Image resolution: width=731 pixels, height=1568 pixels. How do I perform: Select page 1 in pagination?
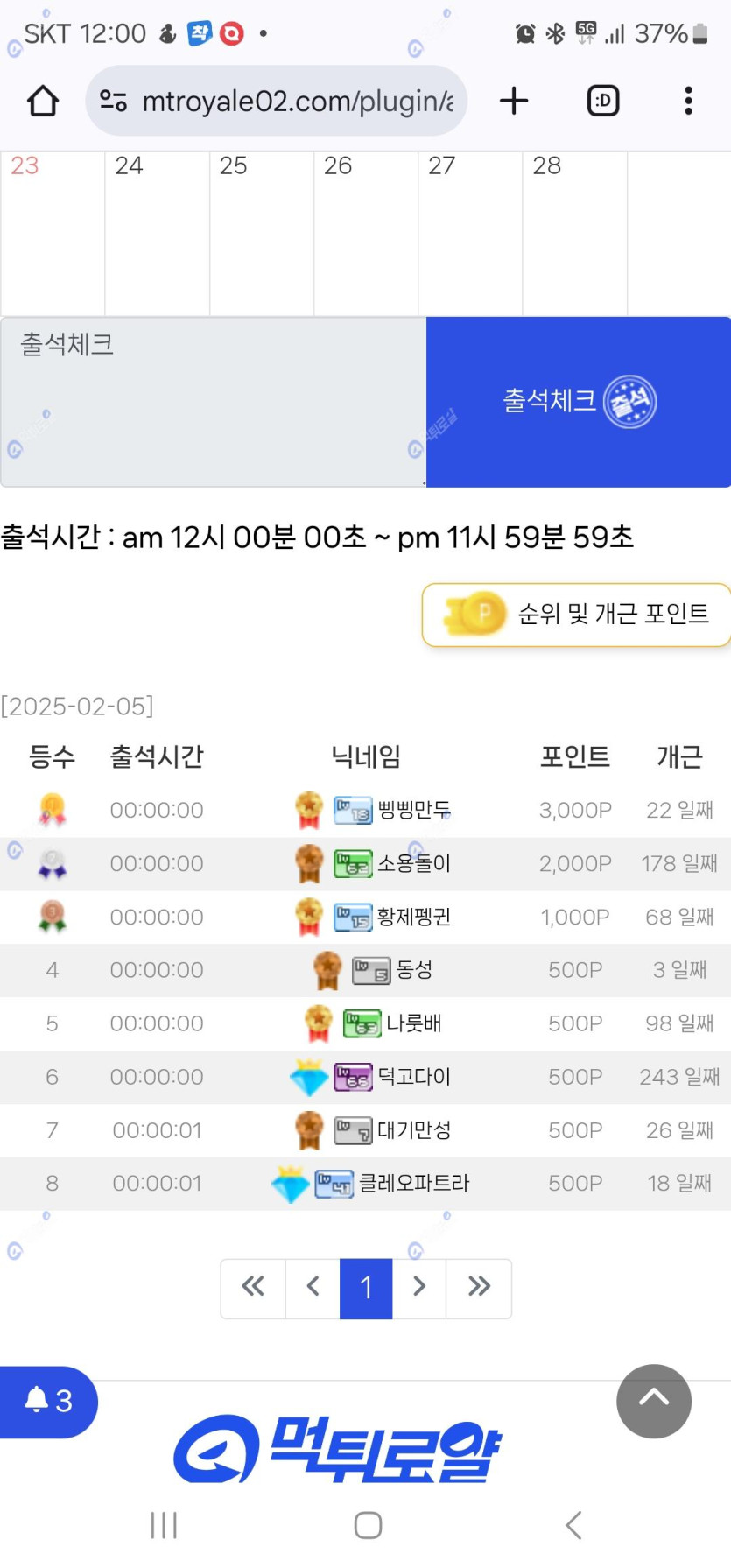tap(366, 1287)
